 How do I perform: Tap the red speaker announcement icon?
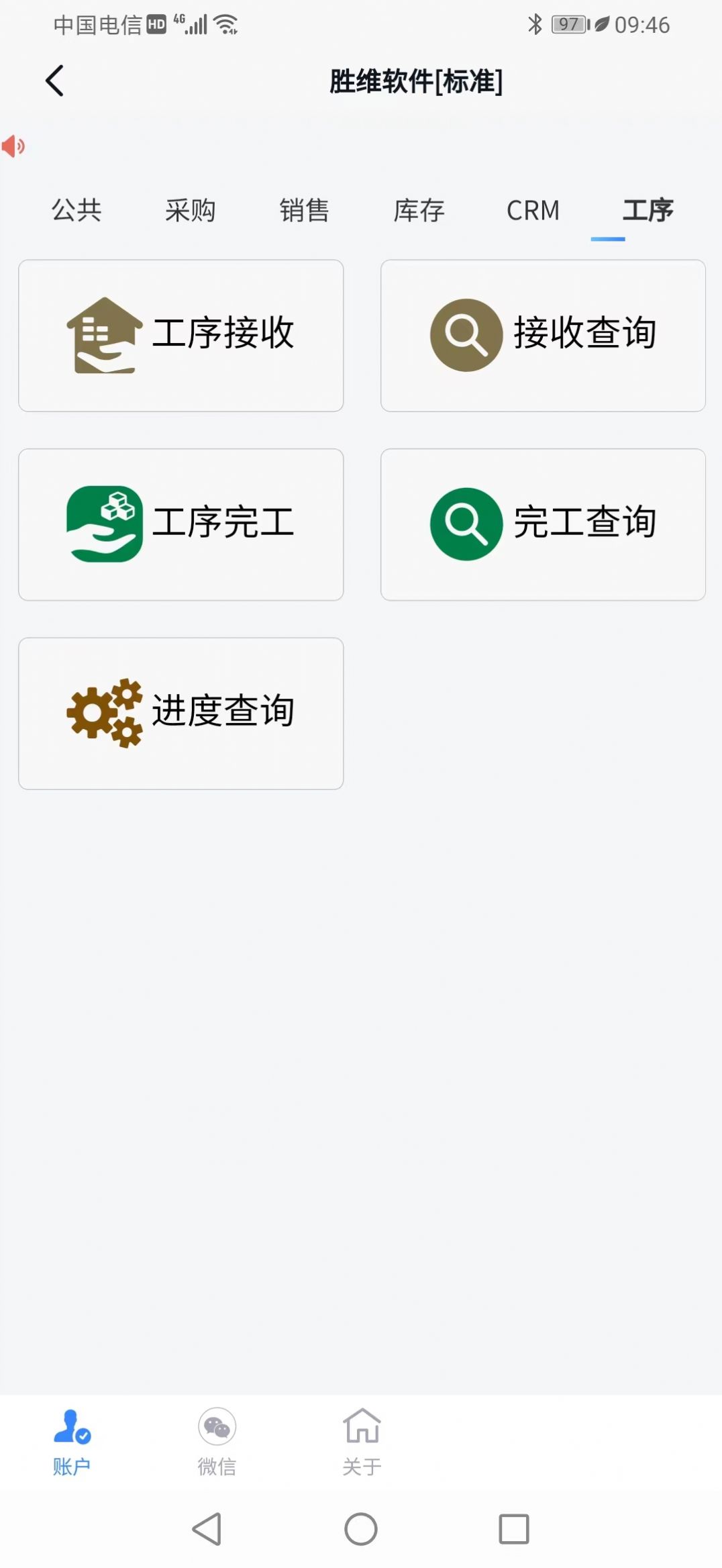tap(15, 145)
